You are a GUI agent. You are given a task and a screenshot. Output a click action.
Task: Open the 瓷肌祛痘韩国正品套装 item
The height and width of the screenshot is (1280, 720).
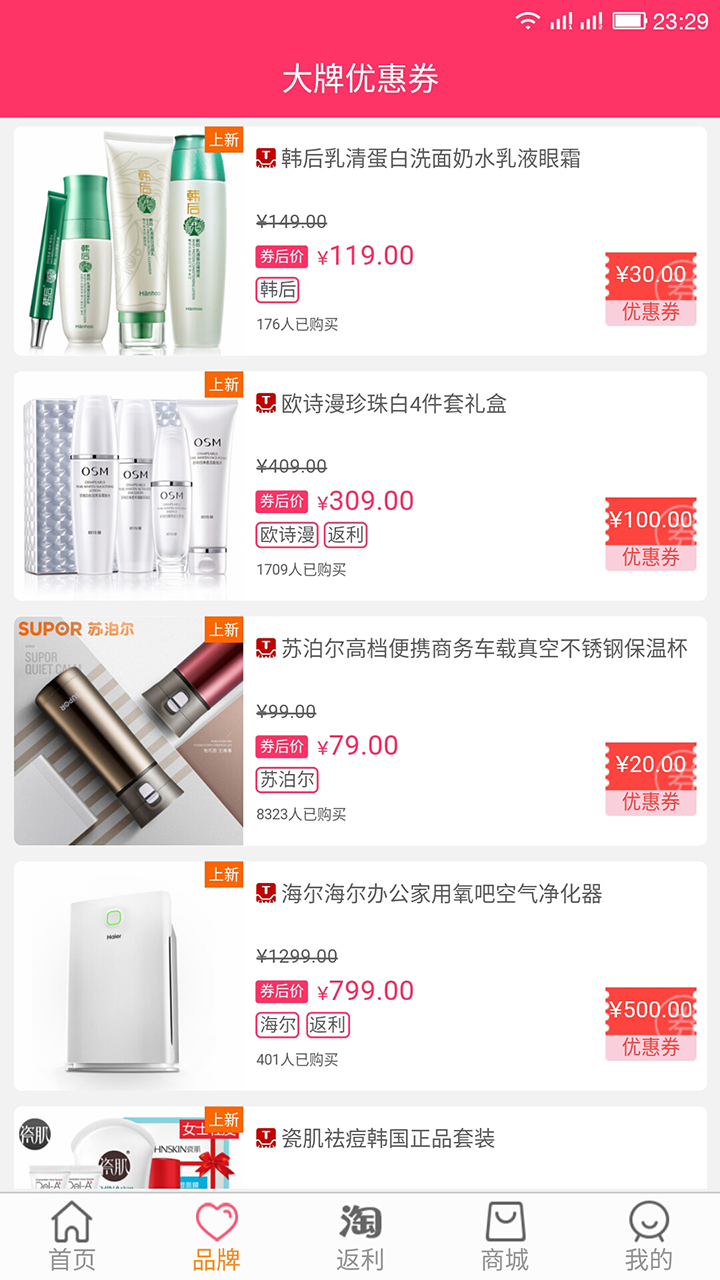(x=388, y=1139)
